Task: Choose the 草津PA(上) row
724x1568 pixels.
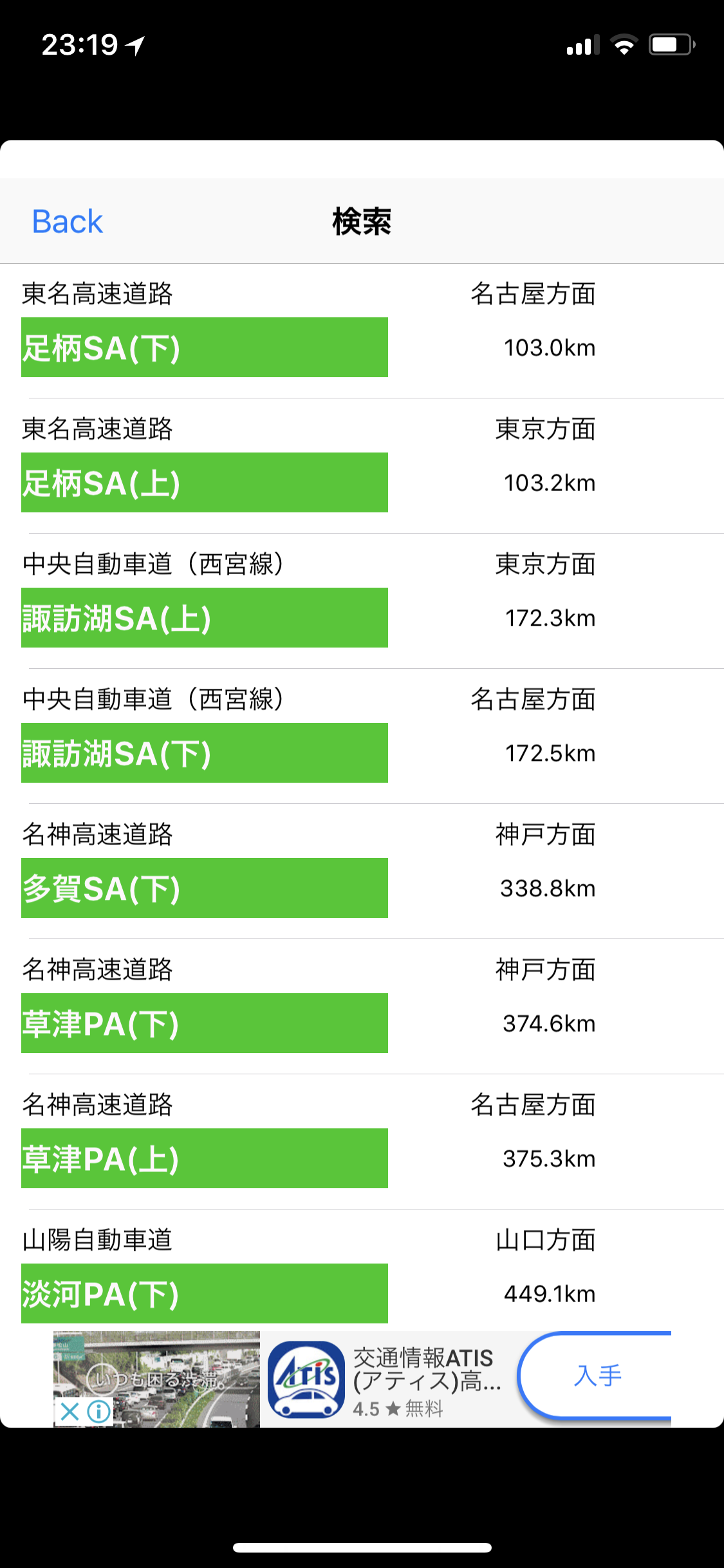Action: click(362, 1142)
